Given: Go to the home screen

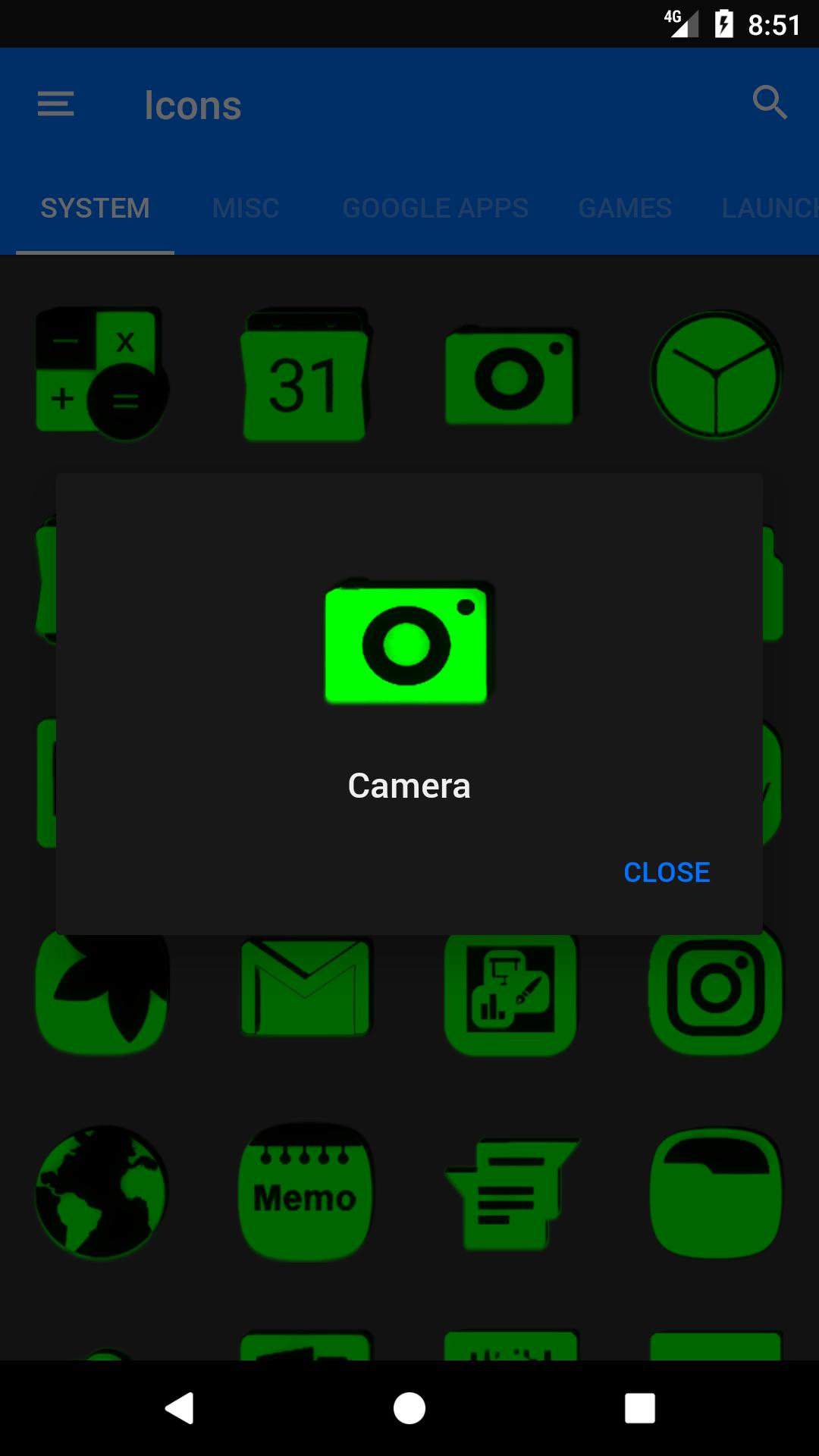Looking at the screenshot, I should [409, 1408].
